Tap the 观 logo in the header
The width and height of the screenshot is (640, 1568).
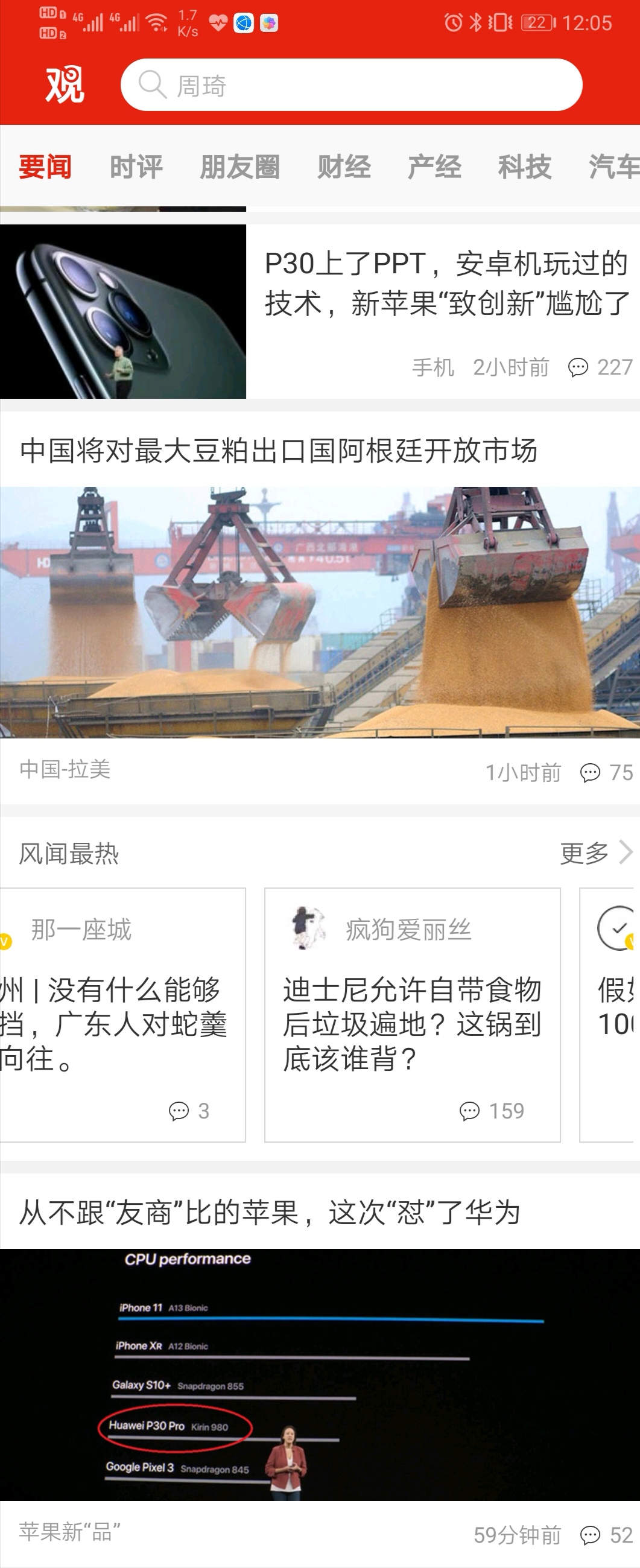(x=65, y=85)
